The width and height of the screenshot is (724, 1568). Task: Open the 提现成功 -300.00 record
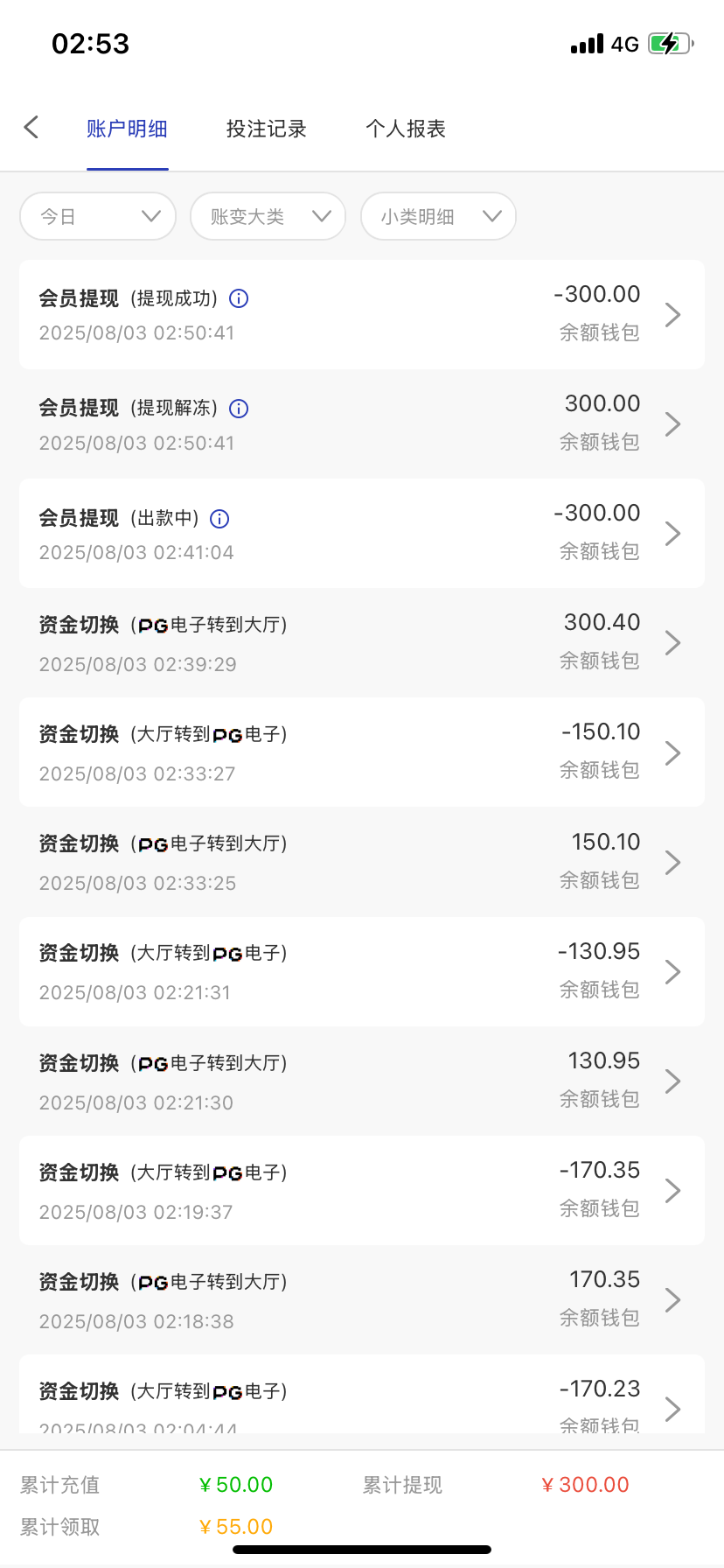point(362,314)
